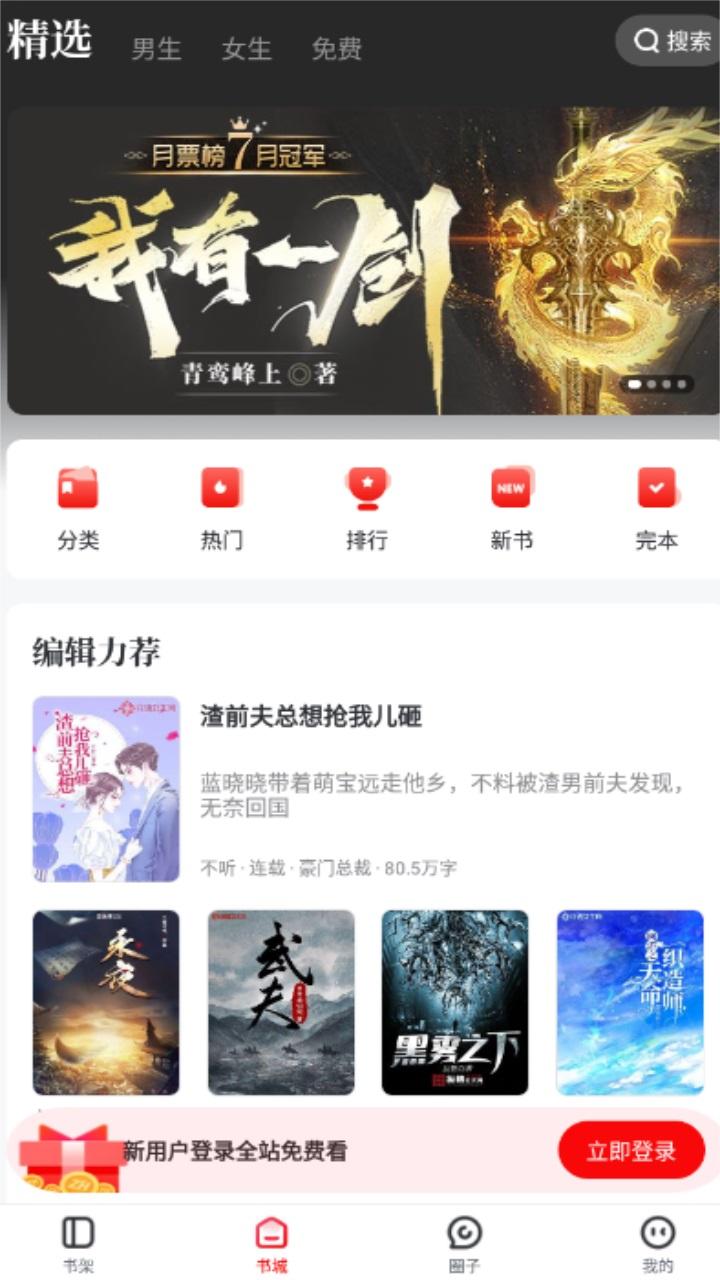Switch to the 男生 tab
Viewport: 720px width, 1280px height.
click(x=157, y=48)
